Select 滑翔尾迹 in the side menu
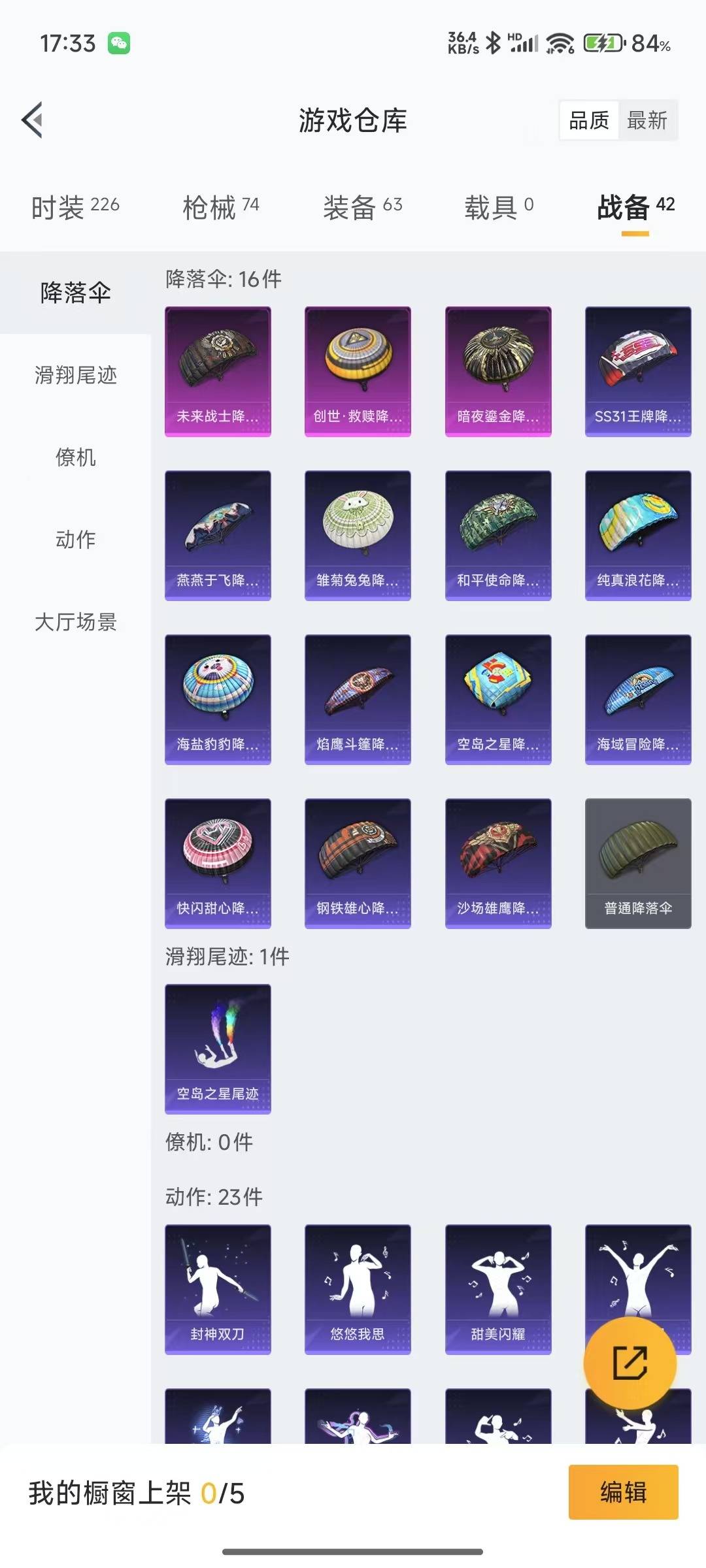The height and width of the screenshot is (1568, 706). pos(76,375)
